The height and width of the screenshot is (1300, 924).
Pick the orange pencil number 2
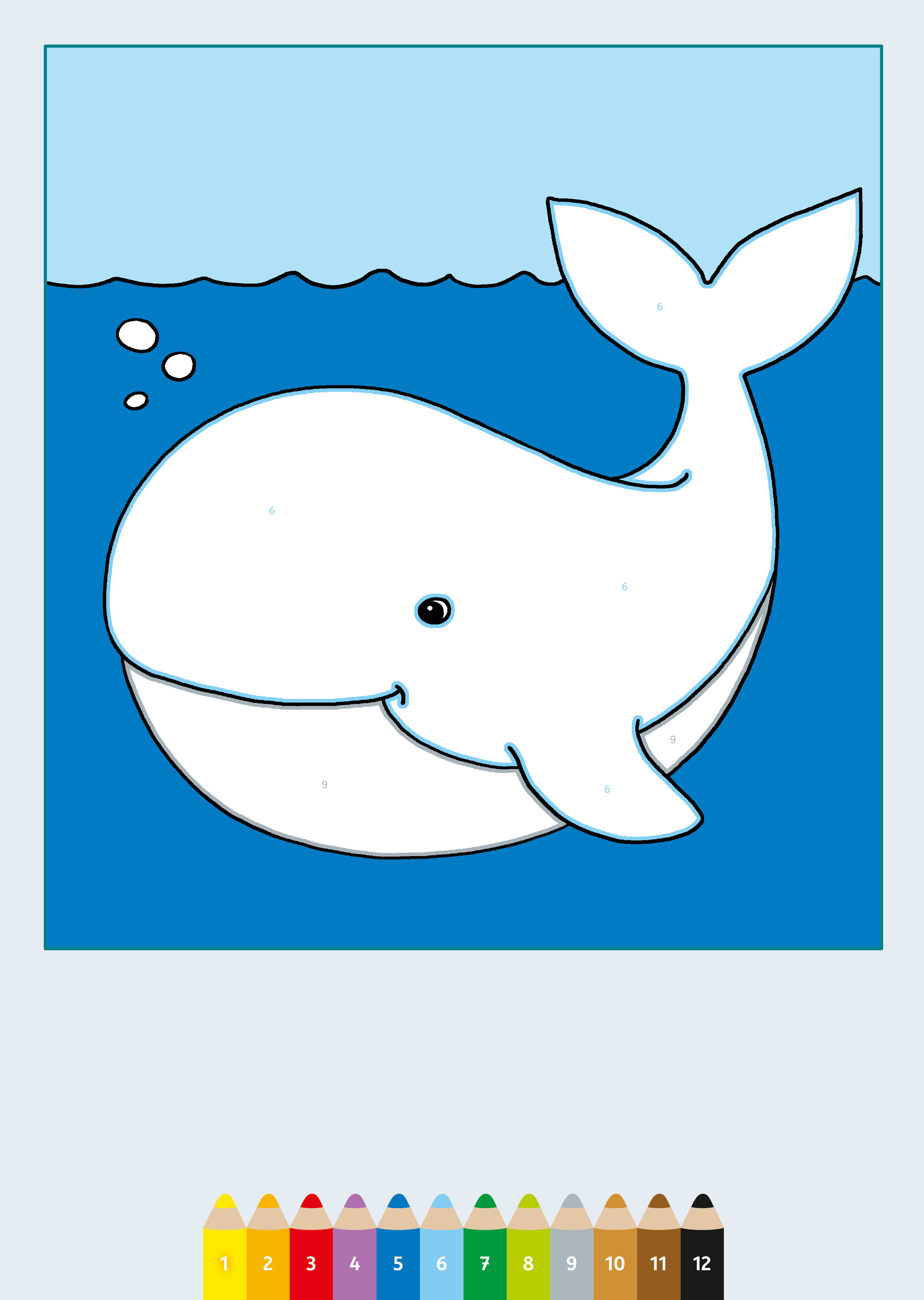click(x=267, y=1262)
